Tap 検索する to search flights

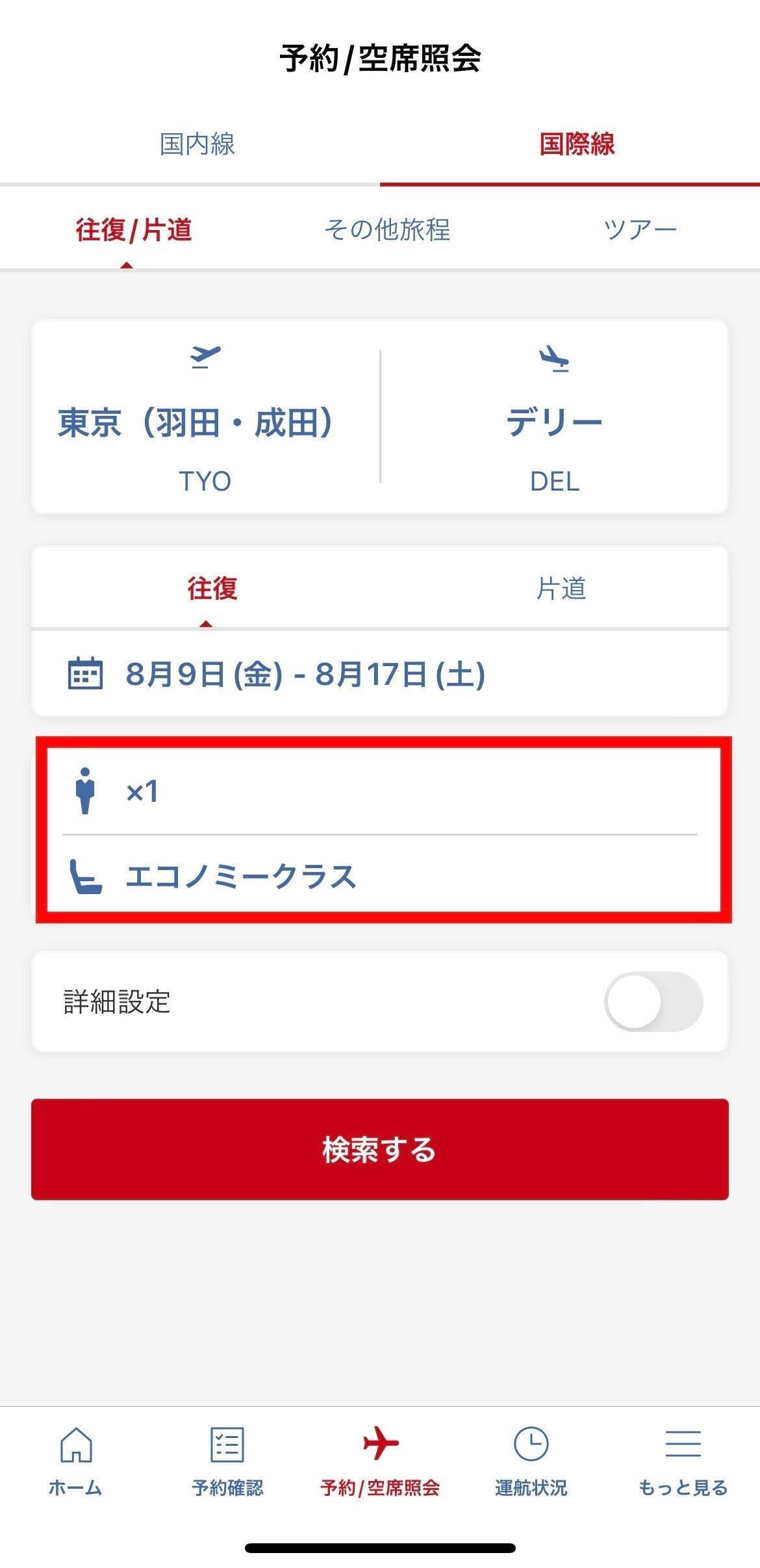pyautogui.click(x=380, y=1149)
